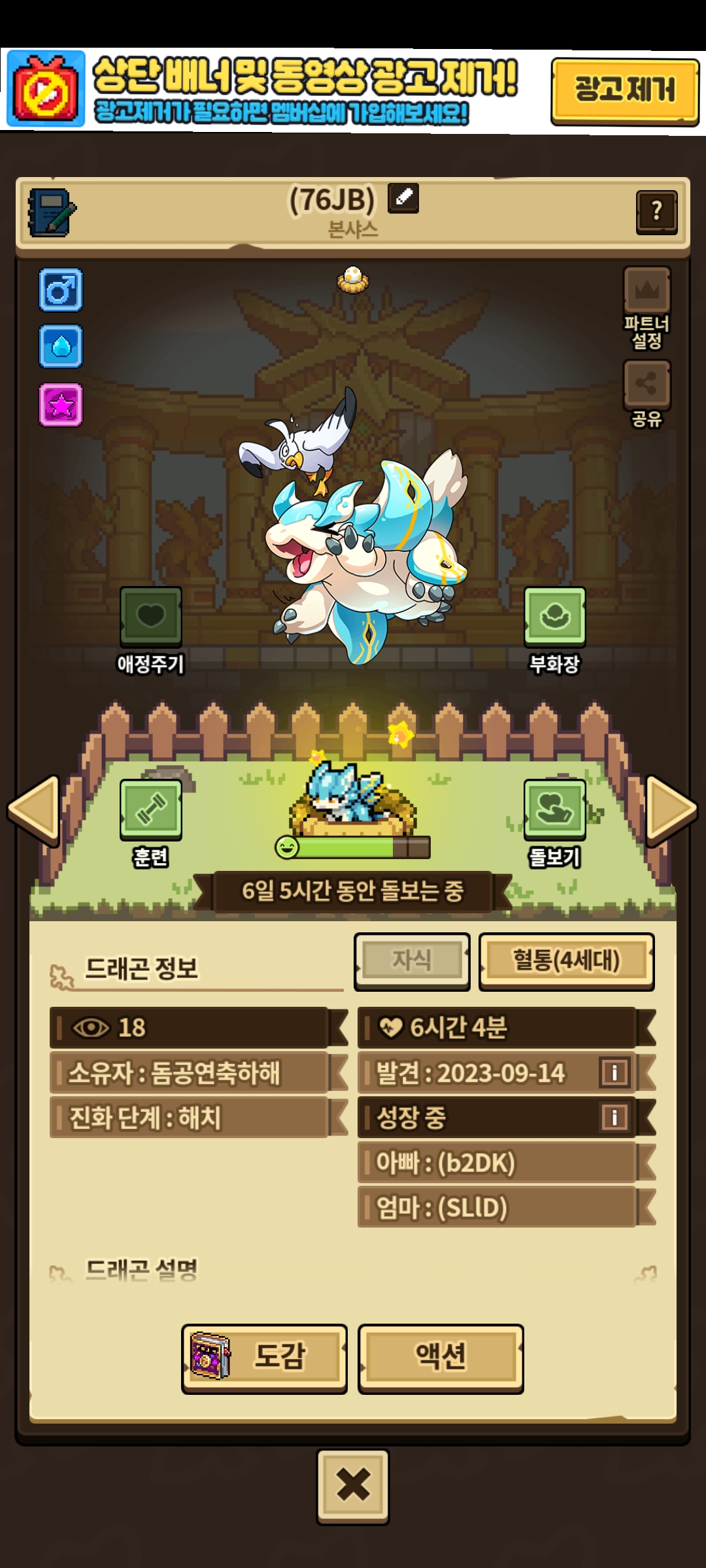Screen dimensions: 706x1568
Task: Start 훈련 training
Action: pos(150,810)
